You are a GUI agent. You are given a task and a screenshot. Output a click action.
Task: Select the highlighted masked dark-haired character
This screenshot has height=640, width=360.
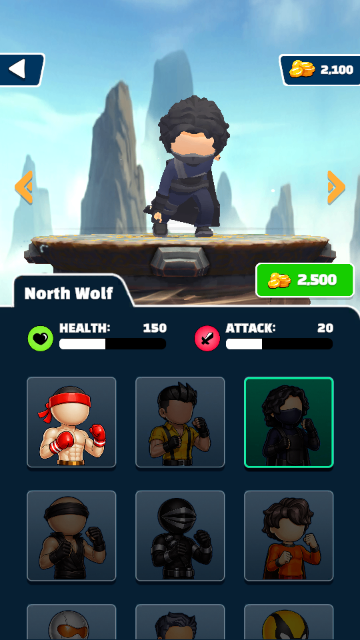(289, 422)
